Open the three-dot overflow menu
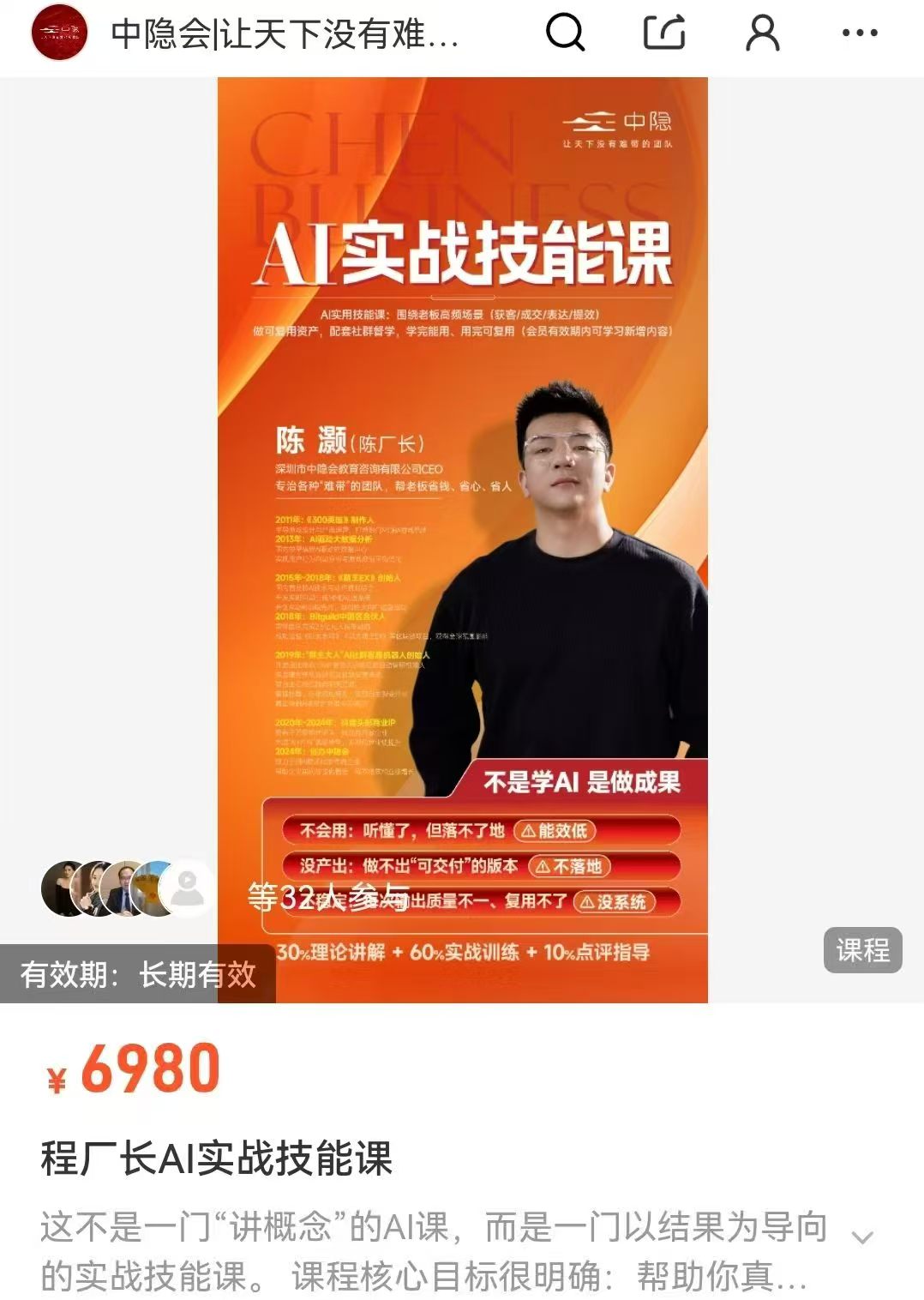 click(x=859, y=33)
